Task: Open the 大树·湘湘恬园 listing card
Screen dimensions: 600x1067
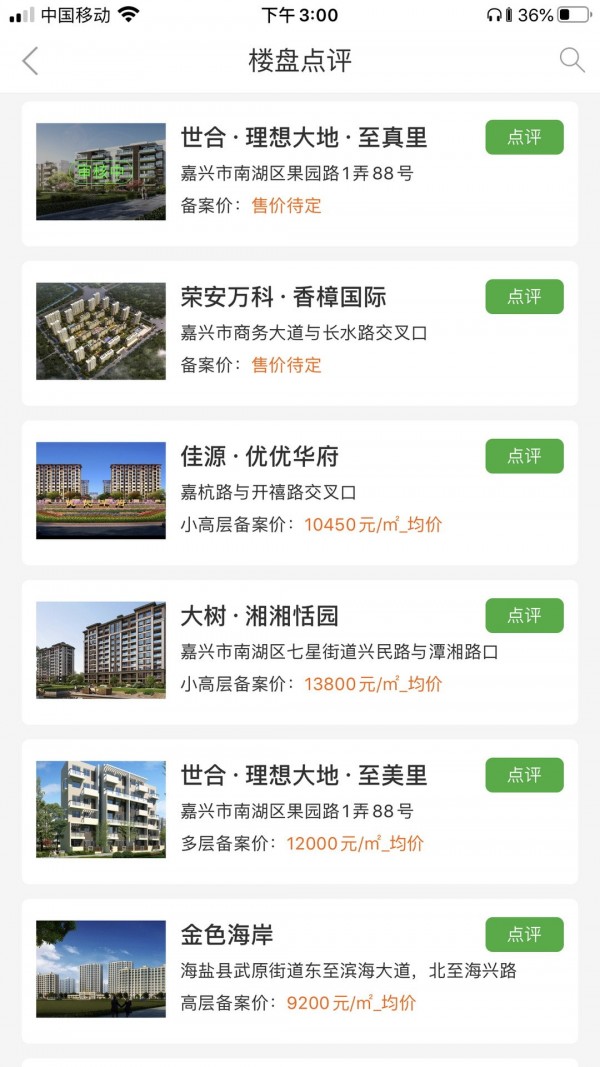Action: (300, 653)
